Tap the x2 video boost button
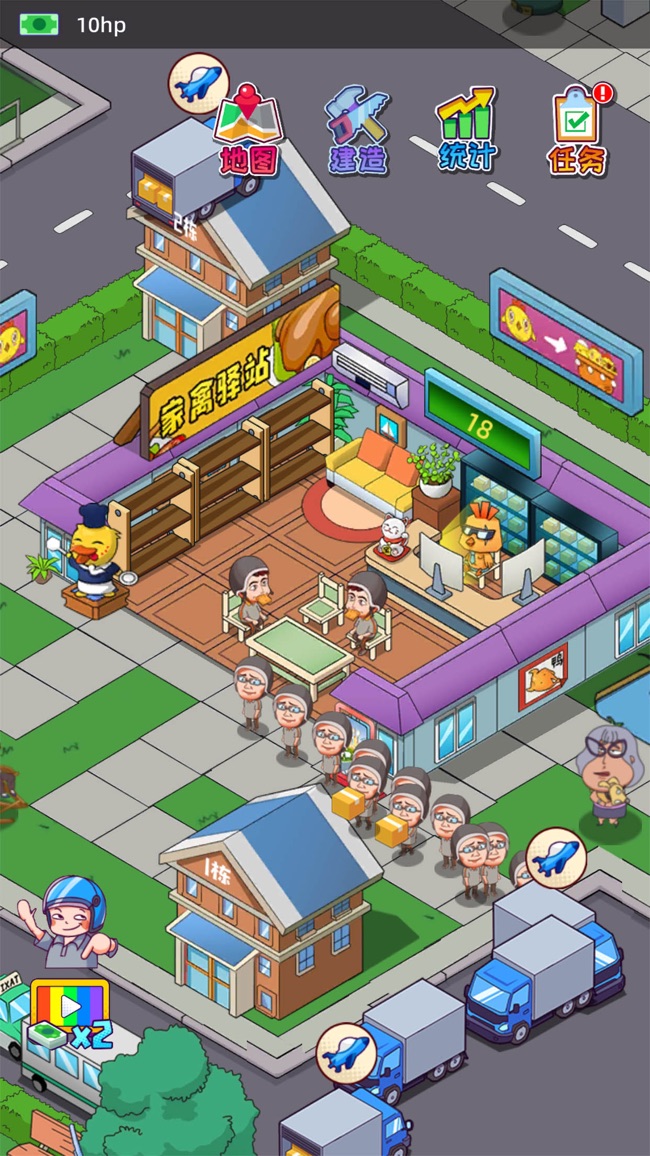The height and width of the screenshot is (1156, 650). tap(69, 1013)
